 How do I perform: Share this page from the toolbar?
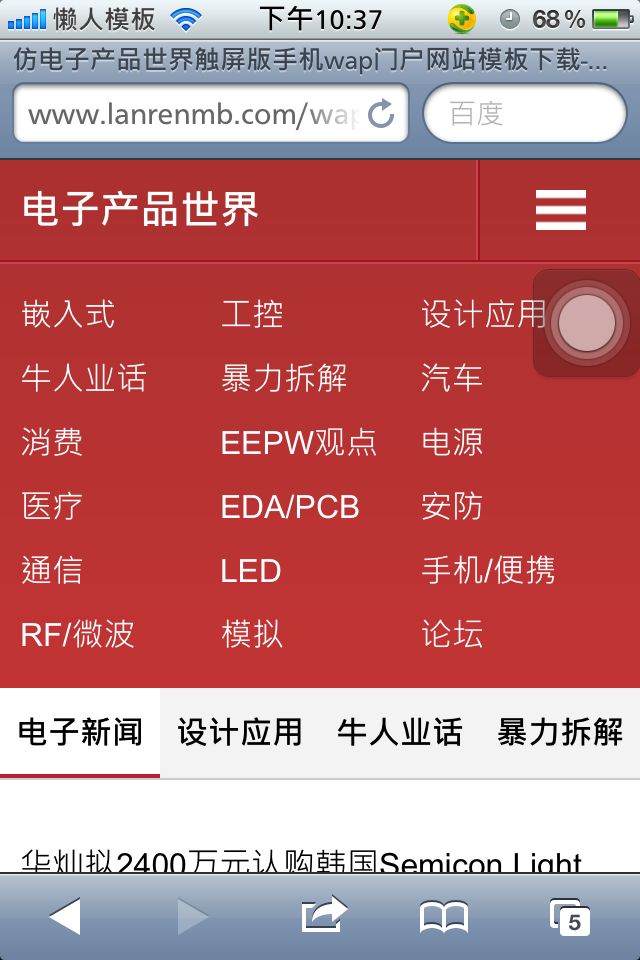click(x=323, y=915)
